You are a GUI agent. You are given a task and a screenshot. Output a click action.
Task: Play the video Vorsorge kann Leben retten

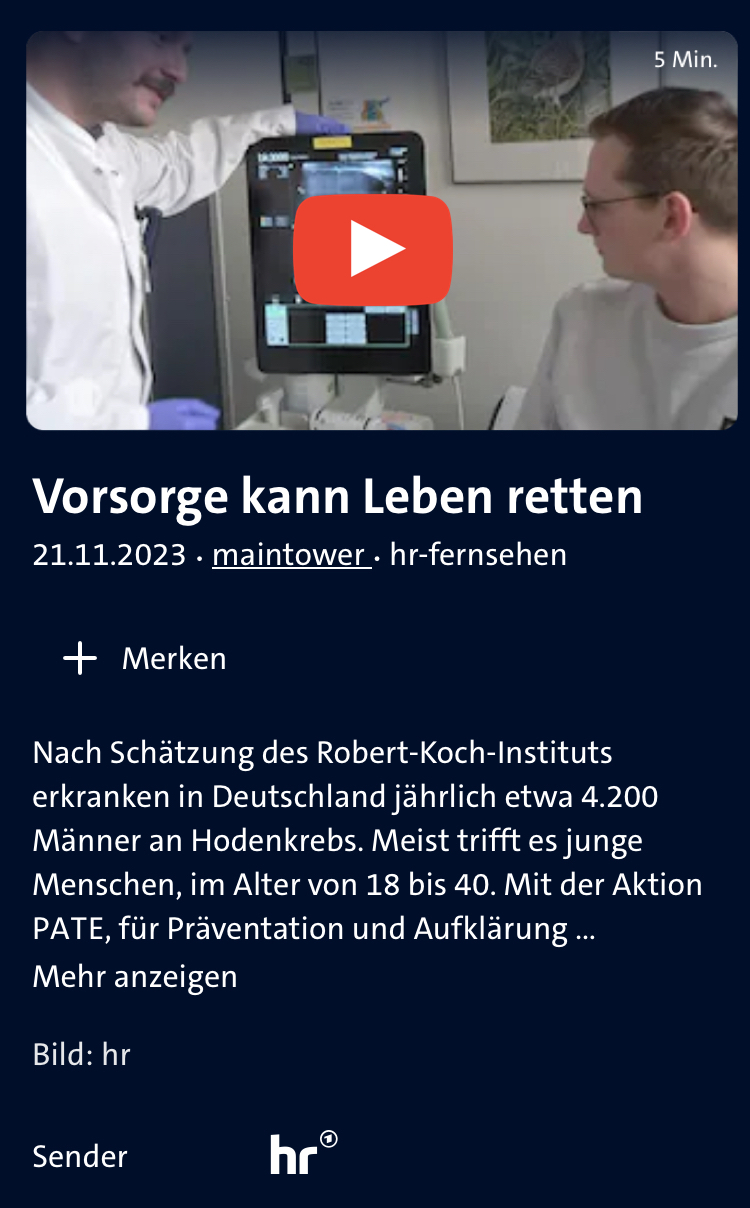pos(373,250)
